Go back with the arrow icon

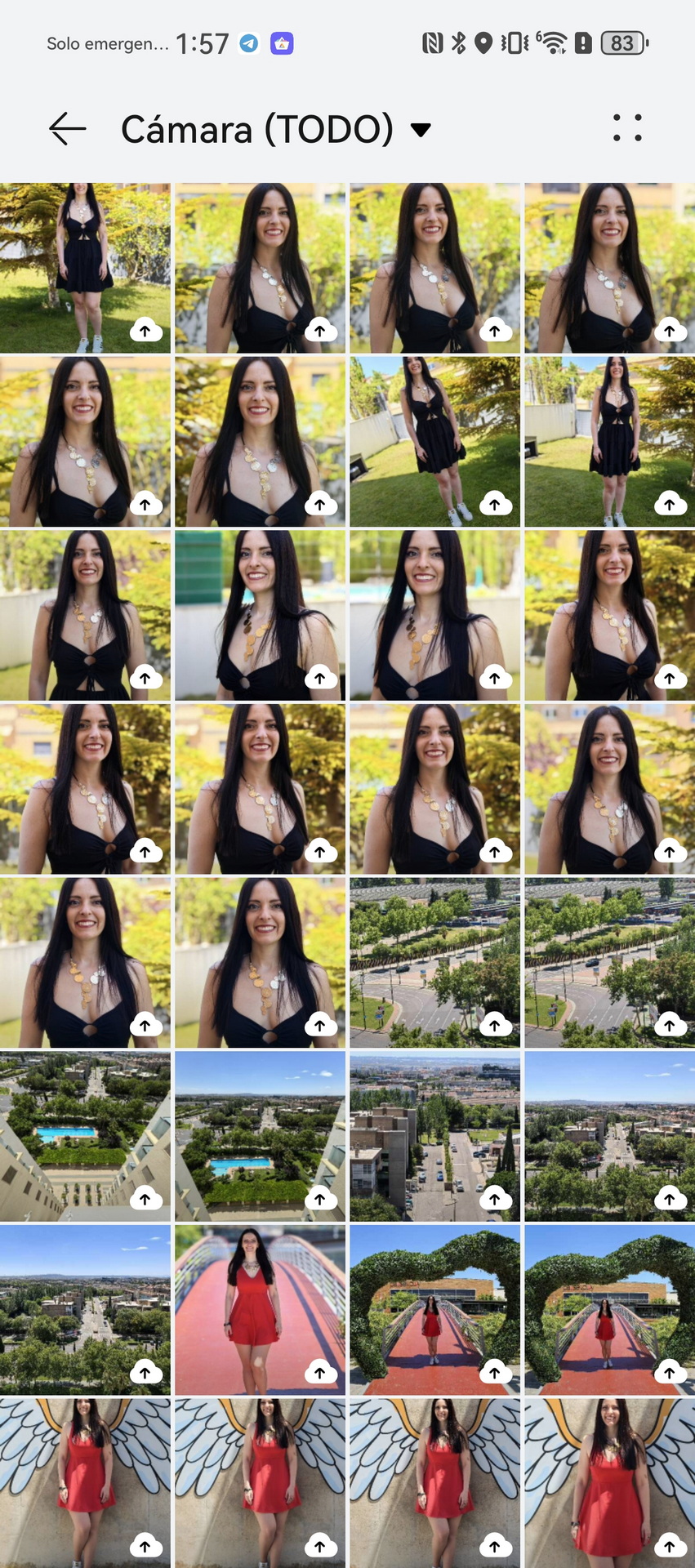pyautogui.click(x=67, y=129)
